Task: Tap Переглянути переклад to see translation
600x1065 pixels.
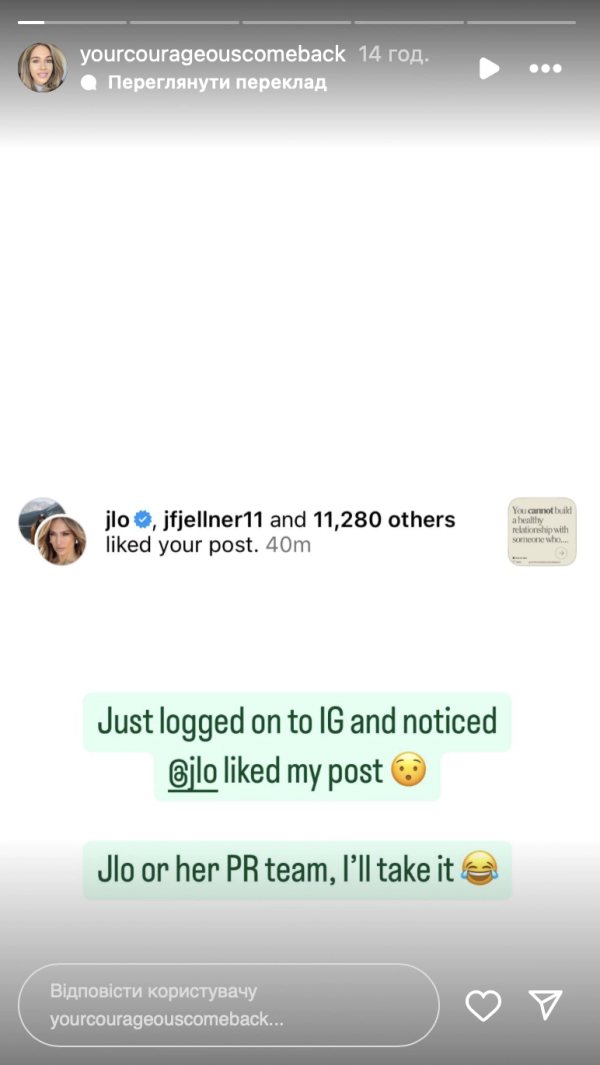Action: [x=216, y=83]
